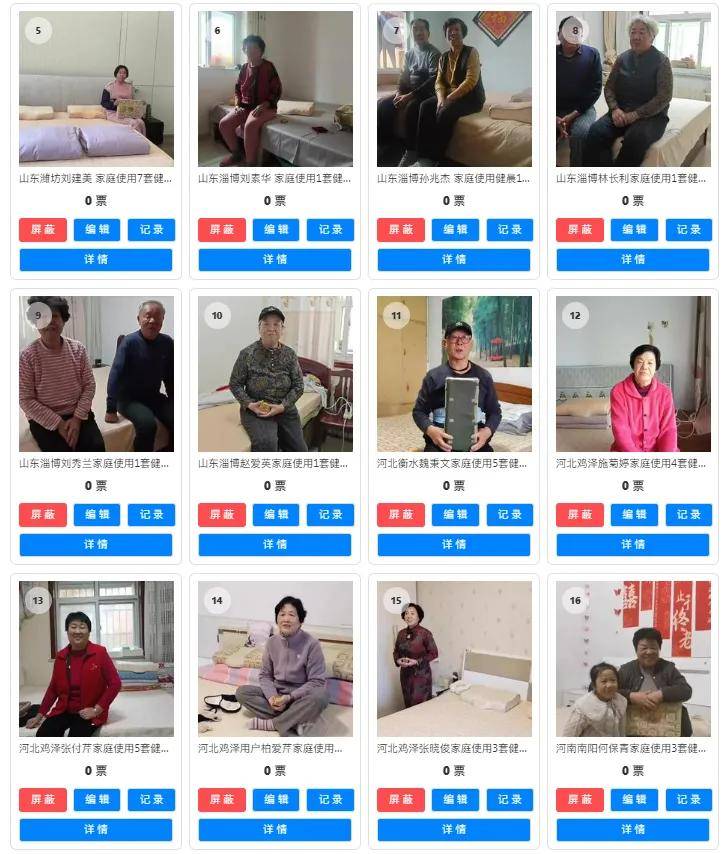View 记录 of entry number 12
The image size is (723, 854).
point(688,515)
